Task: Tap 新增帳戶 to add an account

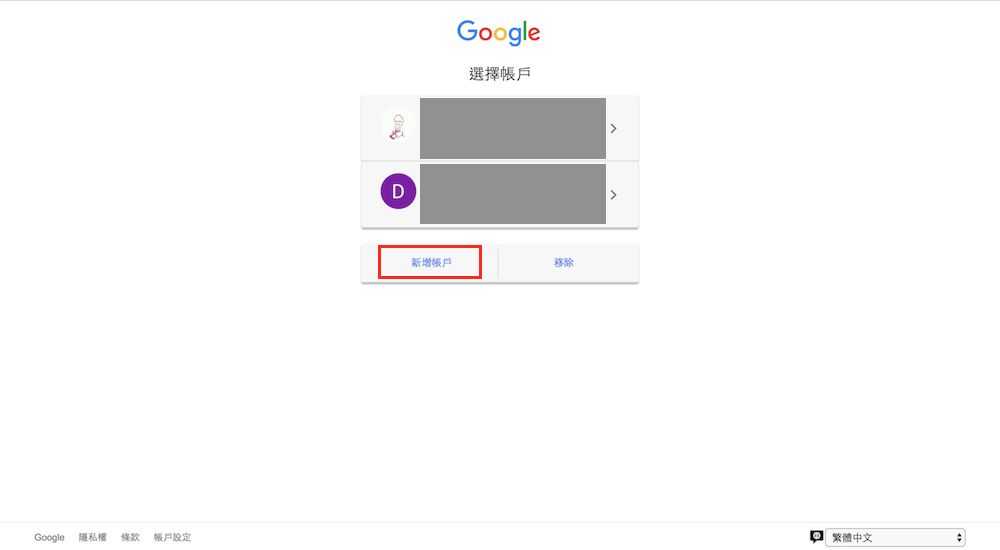Action: (x=430, y=262)
